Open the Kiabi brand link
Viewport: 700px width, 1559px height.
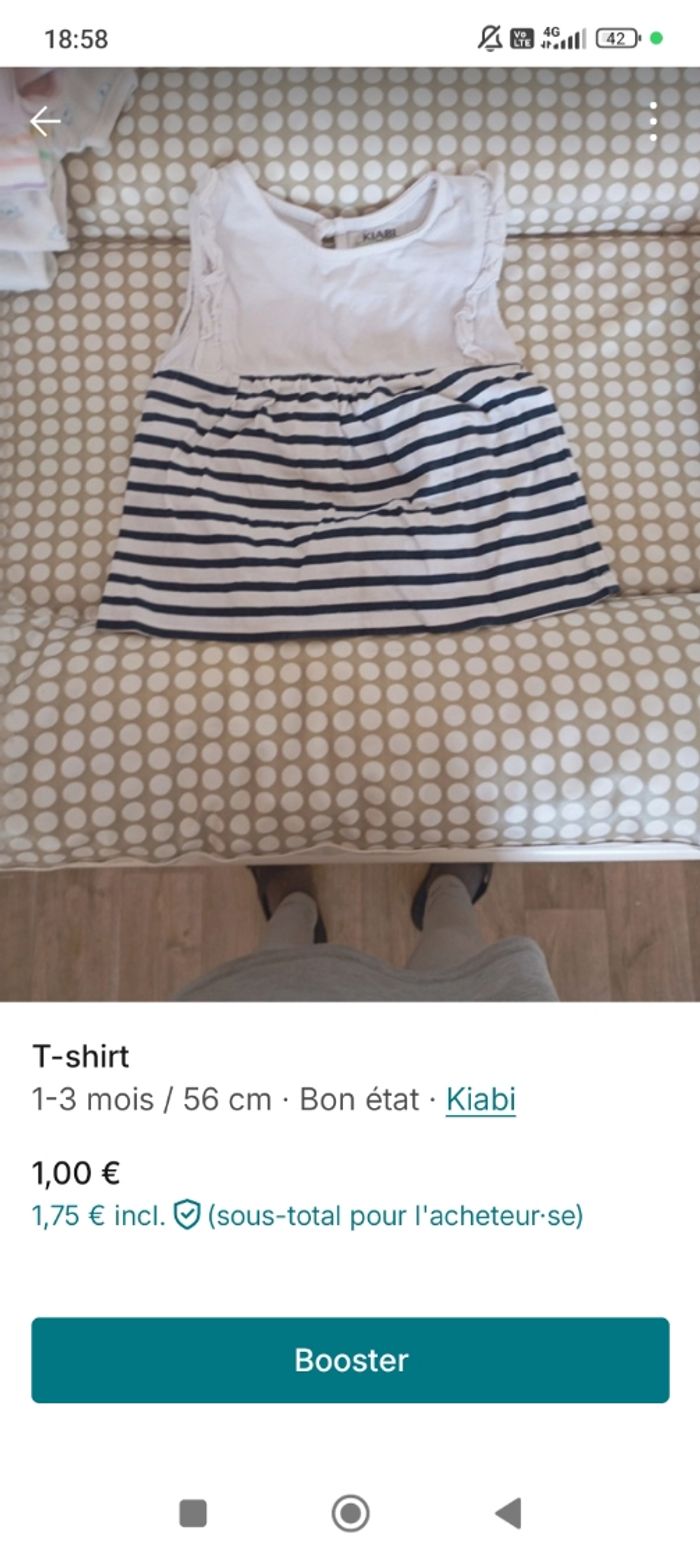tap(480, 1099)
